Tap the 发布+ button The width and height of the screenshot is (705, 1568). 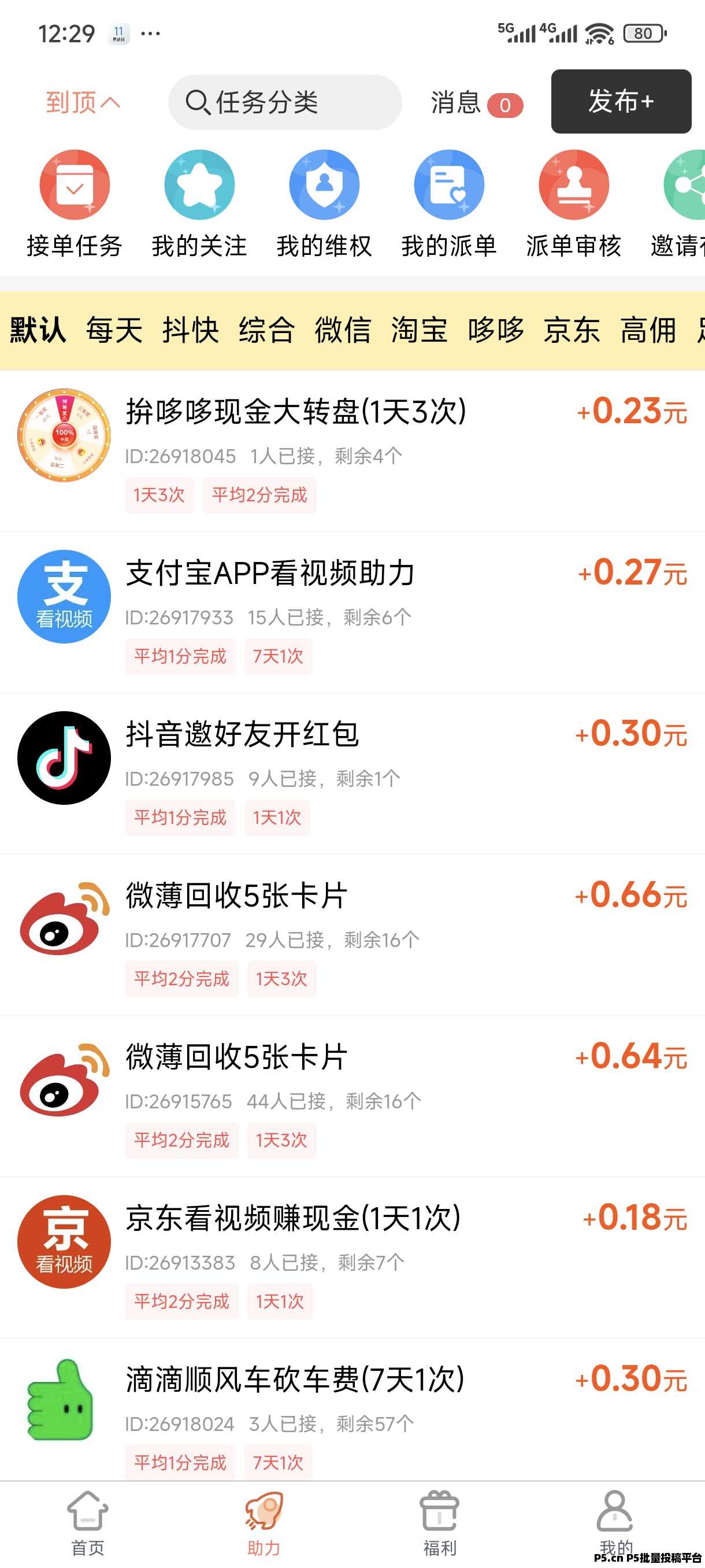click(621, 102)
